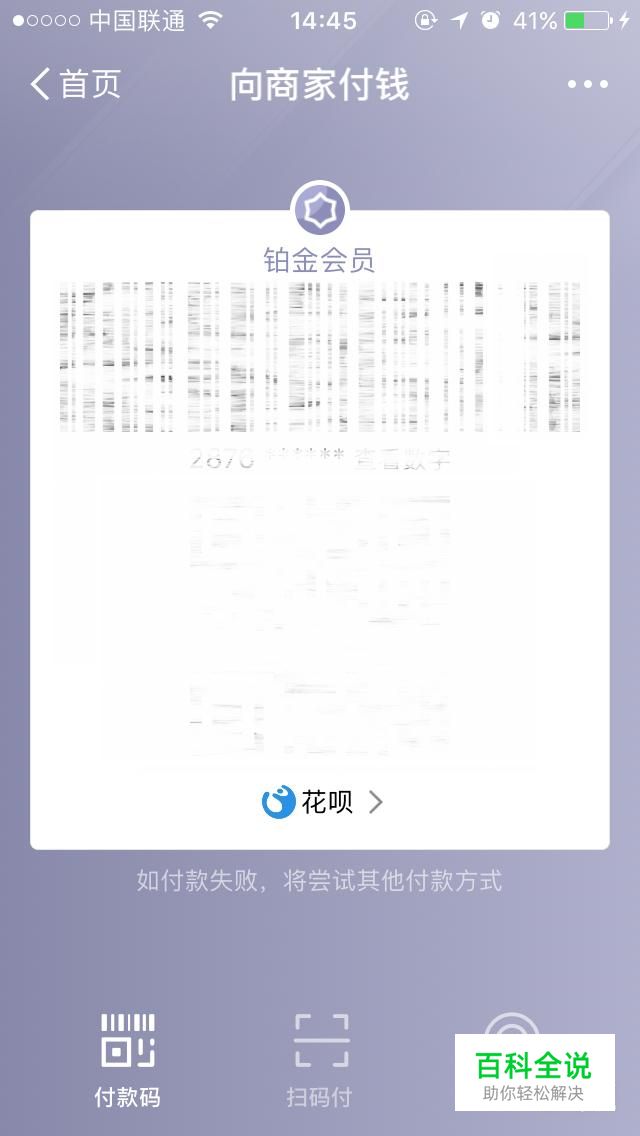This screenshot has width=640, height=1136.
Task: Go back to 首页
Action: (x=75, y=84)
